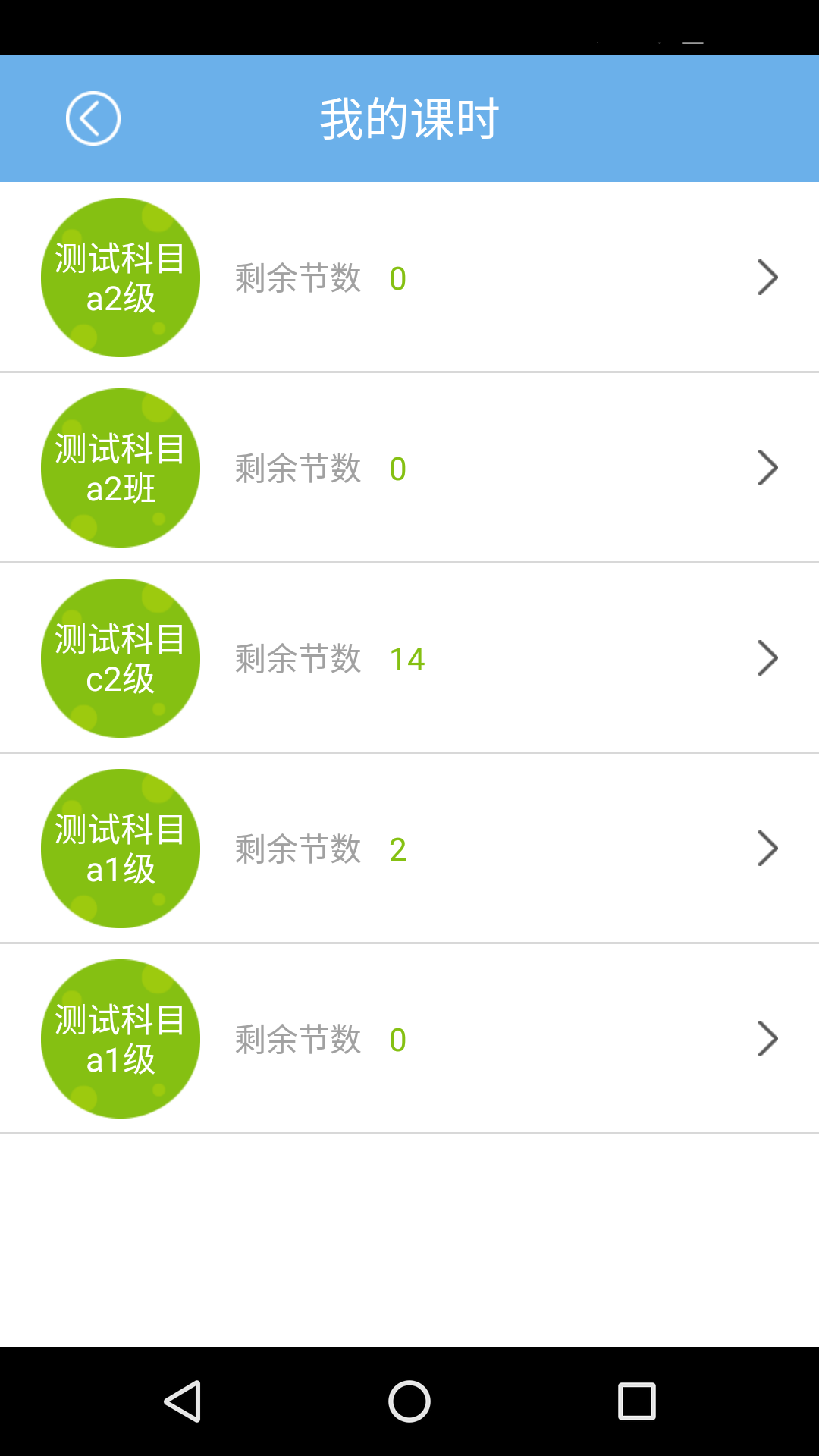
Task: Open the 测试科目a2班 course row
Action: click(409, 468)
